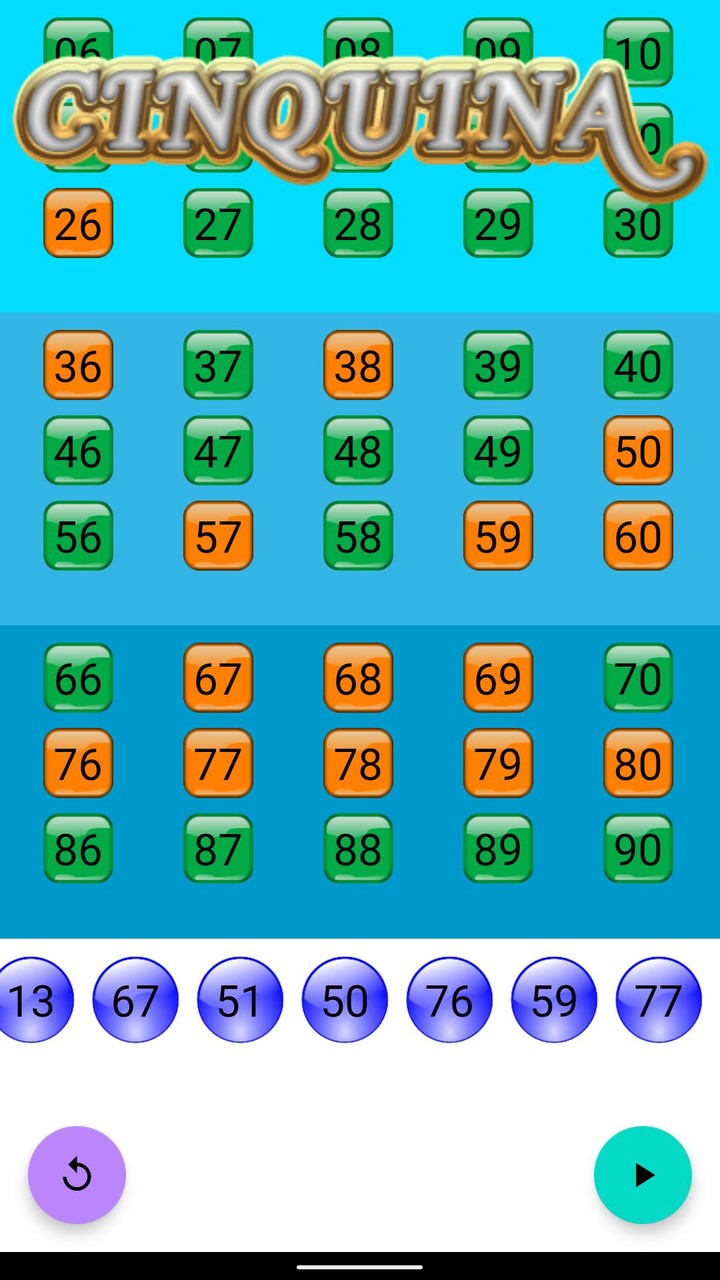Select the orange 26 tile

(x=78, y=224)
